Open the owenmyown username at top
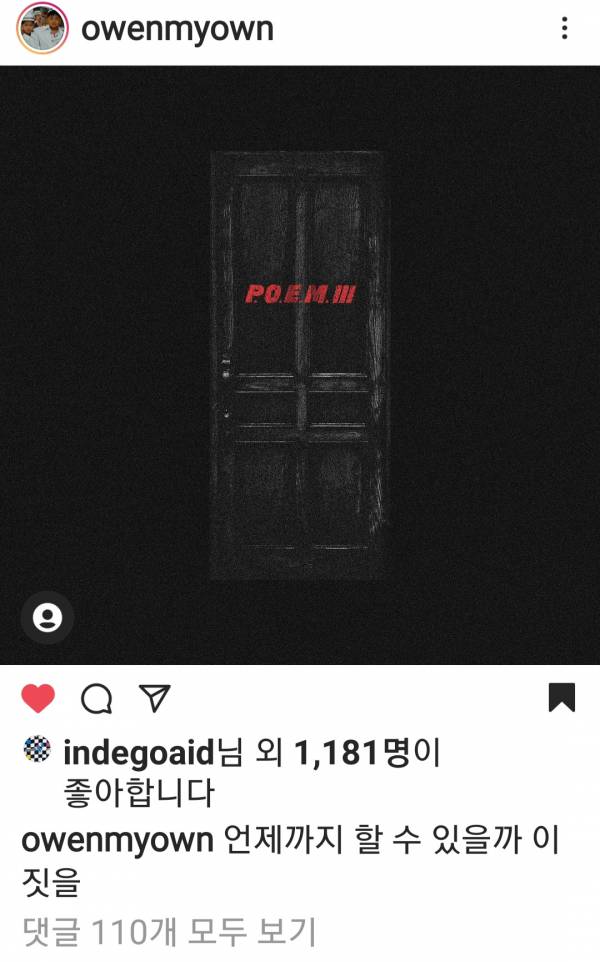This screenshot has width=600, height=962. pos(177,29)
